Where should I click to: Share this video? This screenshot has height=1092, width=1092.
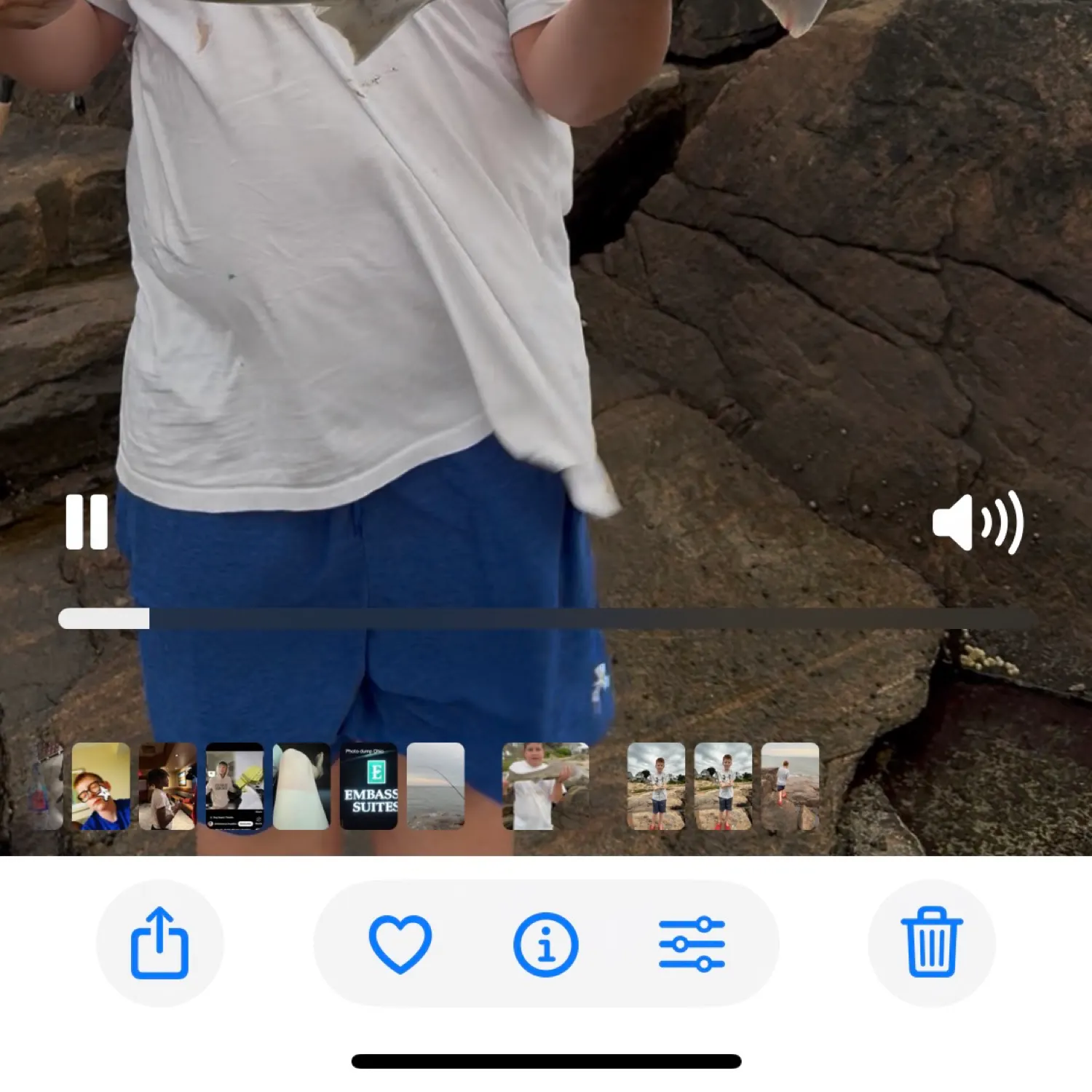click(159, 943)
